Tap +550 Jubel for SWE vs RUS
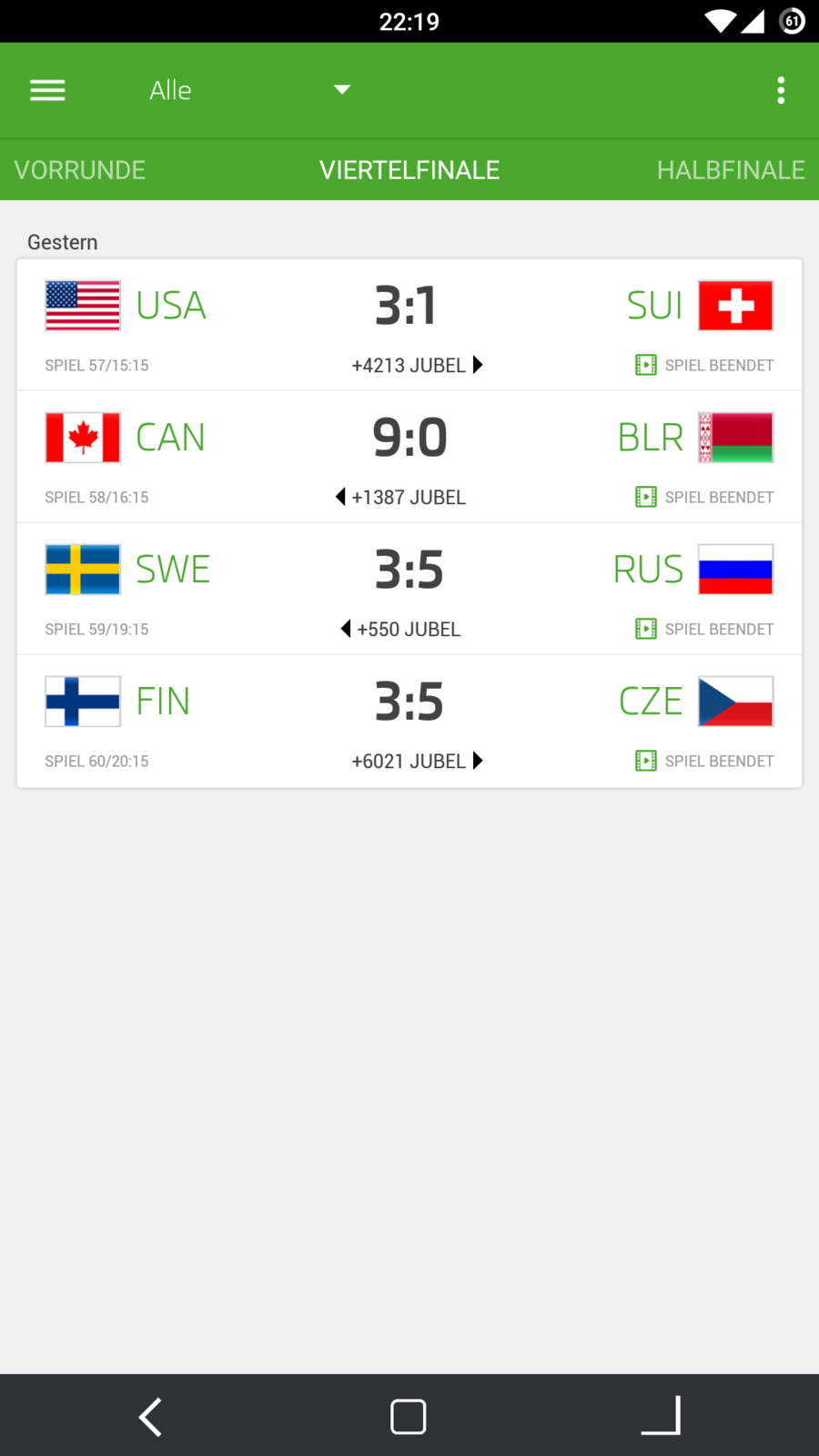Screen dimensions: 819x1456 [x=401, y=630]
